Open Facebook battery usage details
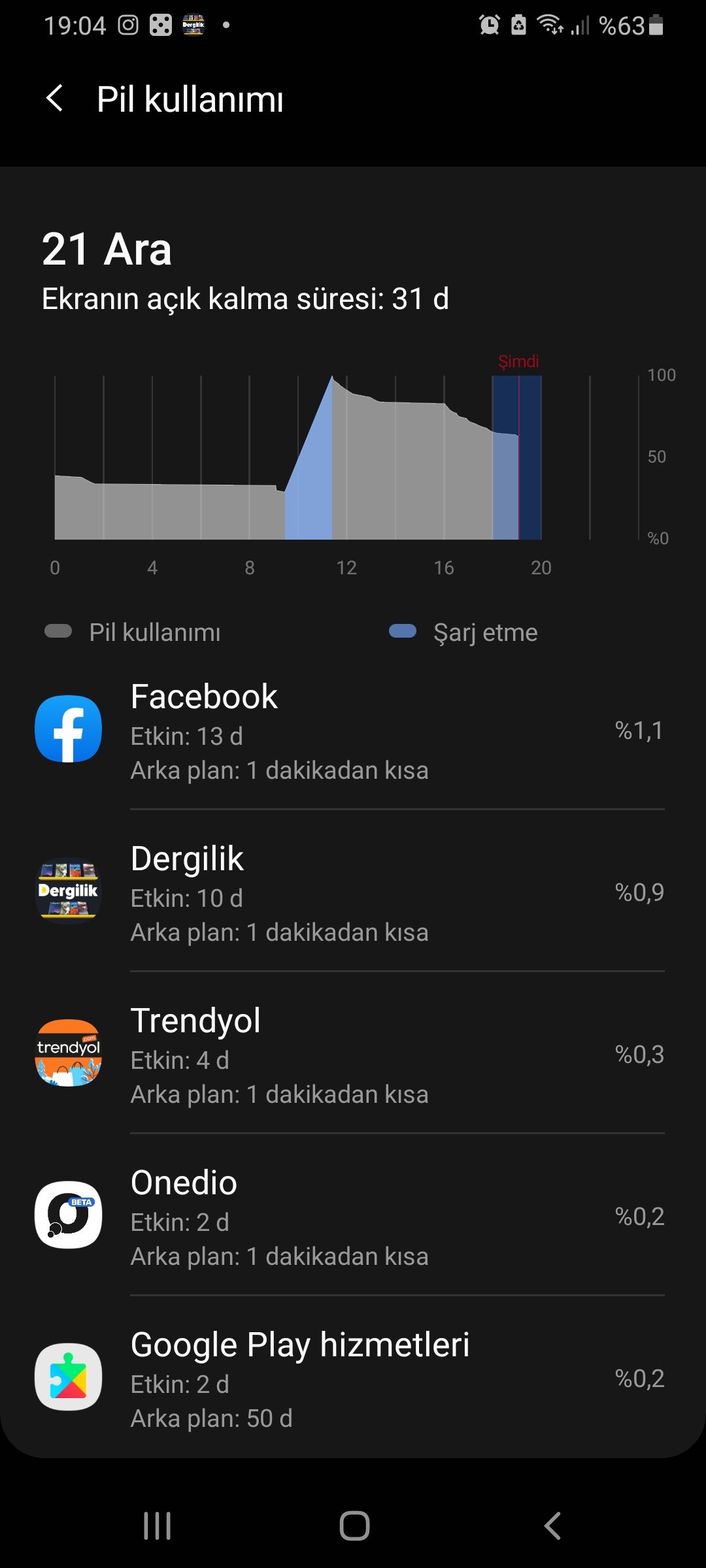 click(x=353, y=730)
